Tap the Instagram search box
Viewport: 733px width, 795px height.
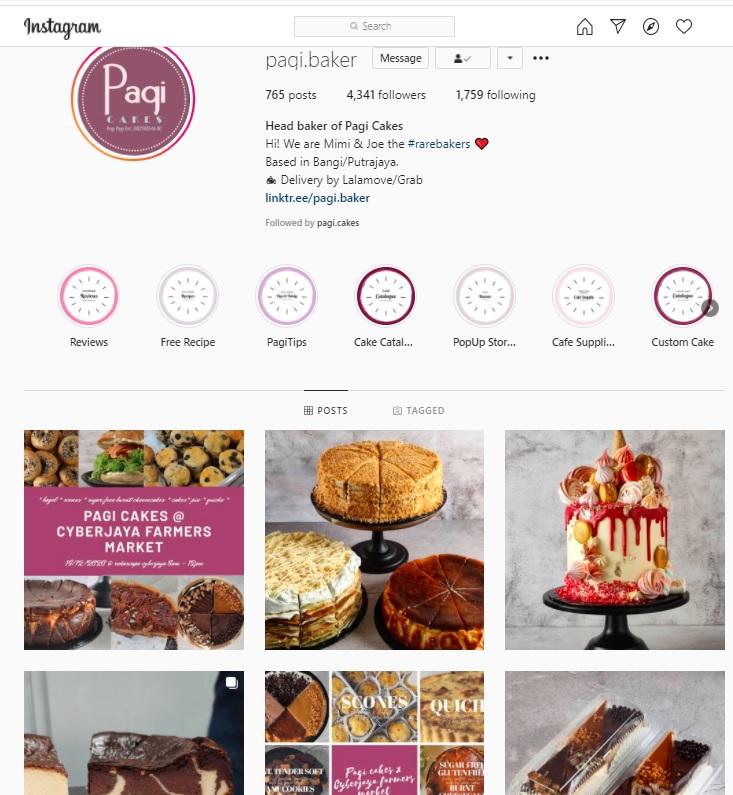(374, 26)
